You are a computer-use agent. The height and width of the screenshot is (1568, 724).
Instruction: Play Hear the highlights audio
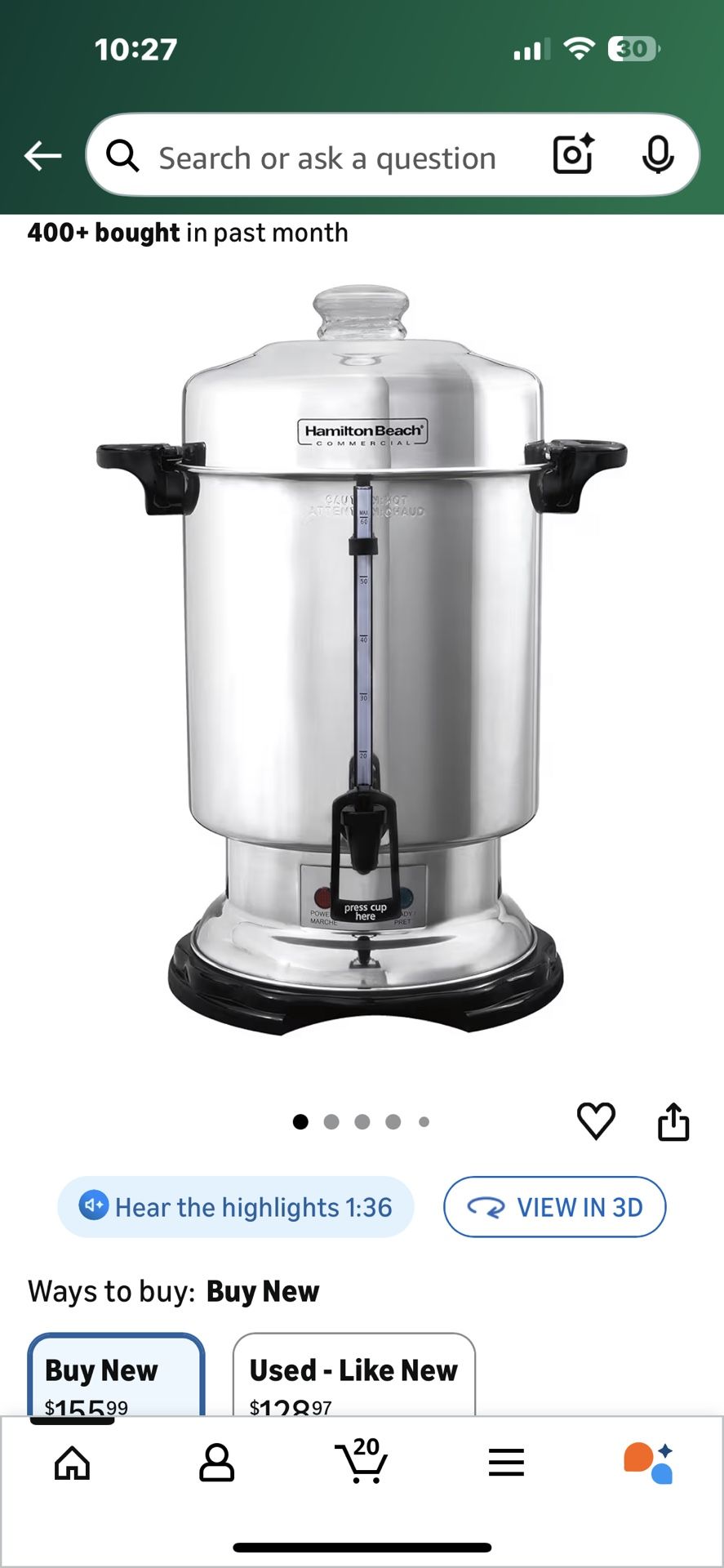pos(236,1207)
